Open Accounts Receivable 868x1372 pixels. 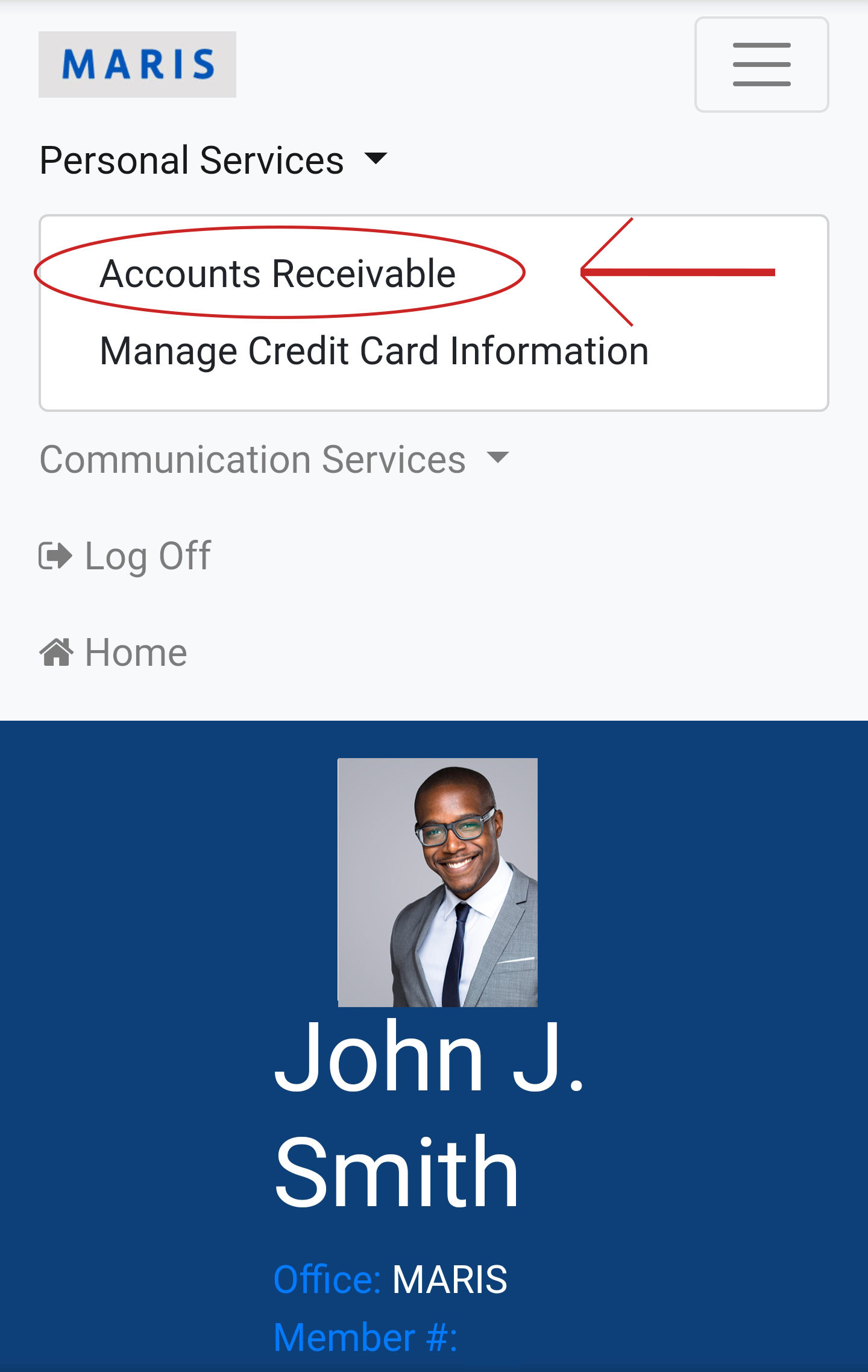click(277, 274)
